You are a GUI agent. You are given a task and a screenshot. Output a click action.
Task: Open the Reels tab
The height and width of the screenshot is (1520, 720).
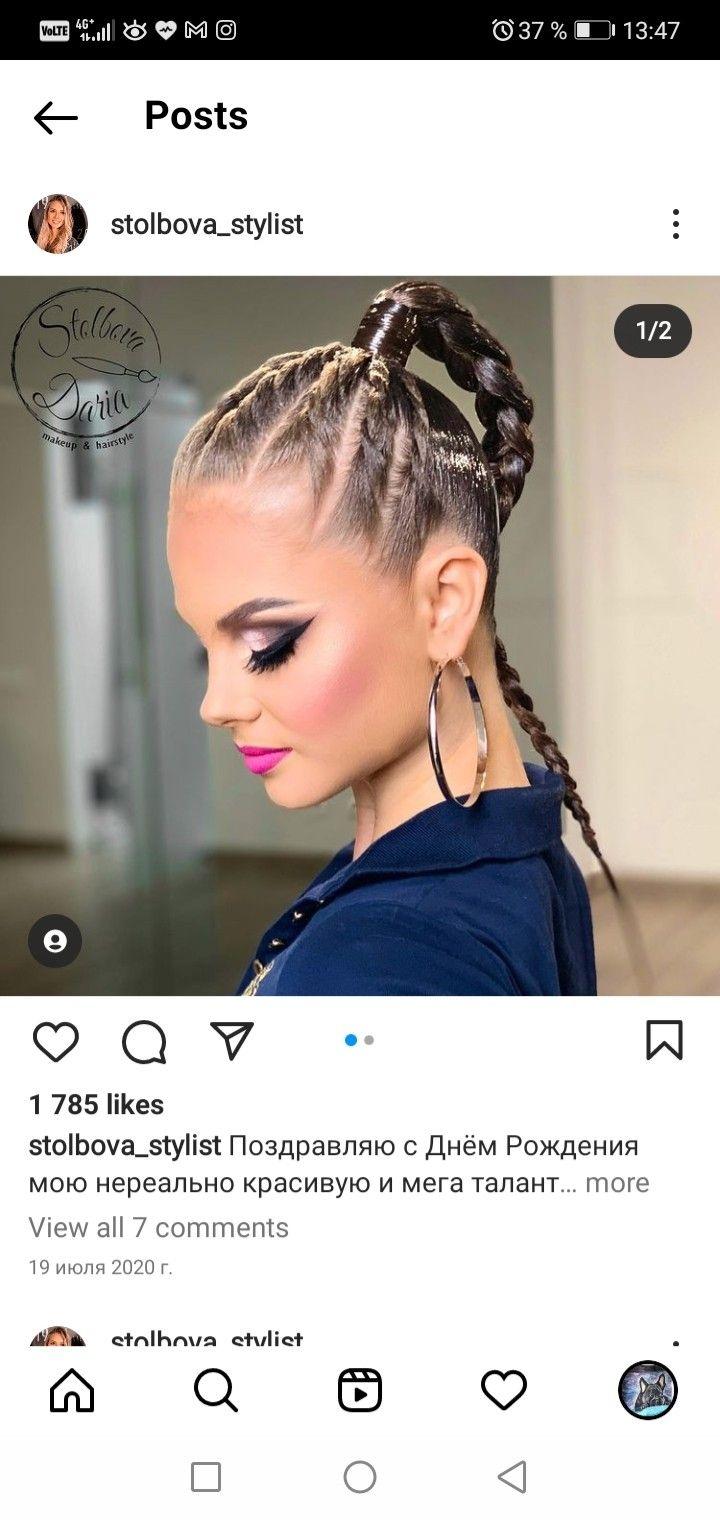[x=360, y=1390]
